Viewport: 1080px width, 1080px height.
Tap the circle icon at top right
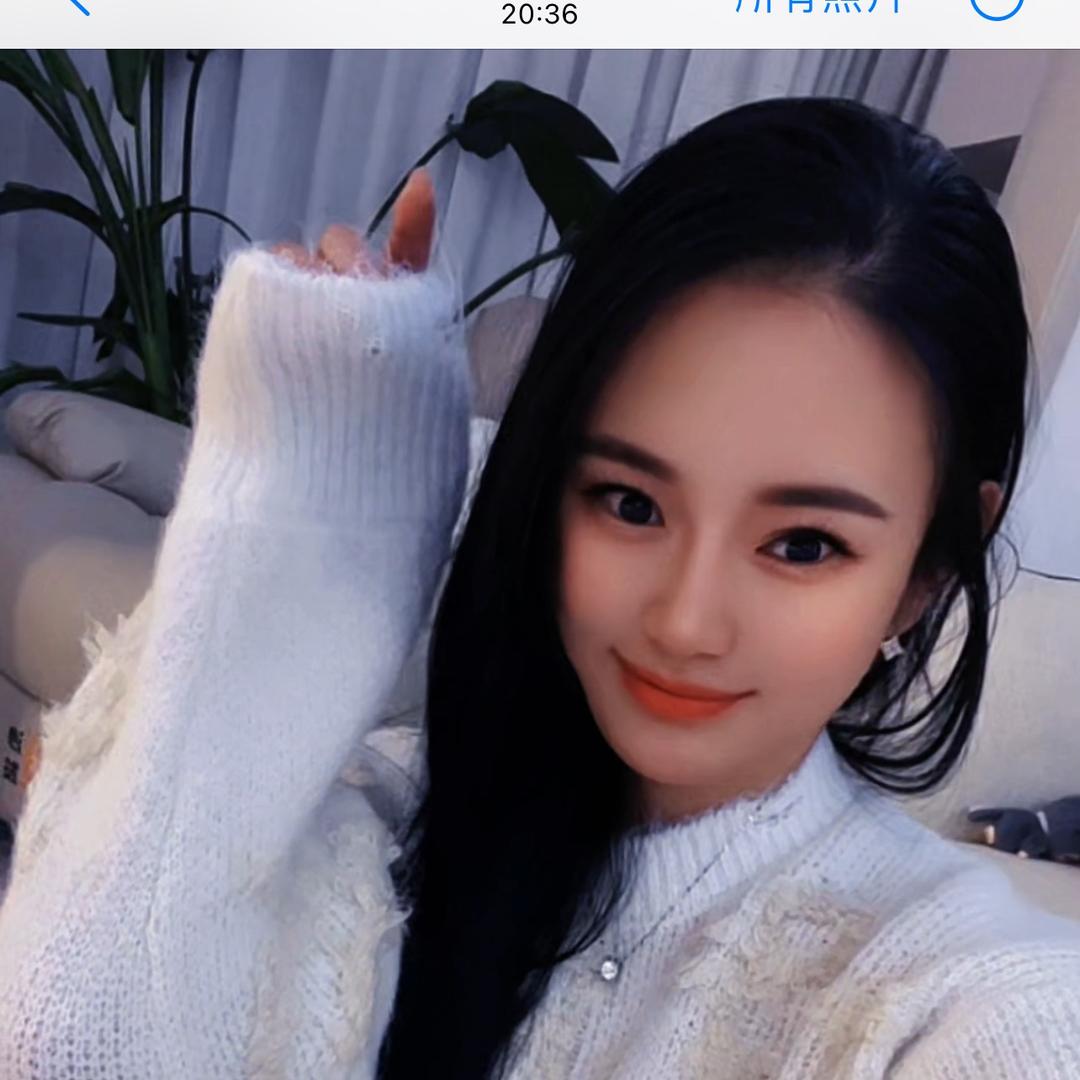click(997, 6)
